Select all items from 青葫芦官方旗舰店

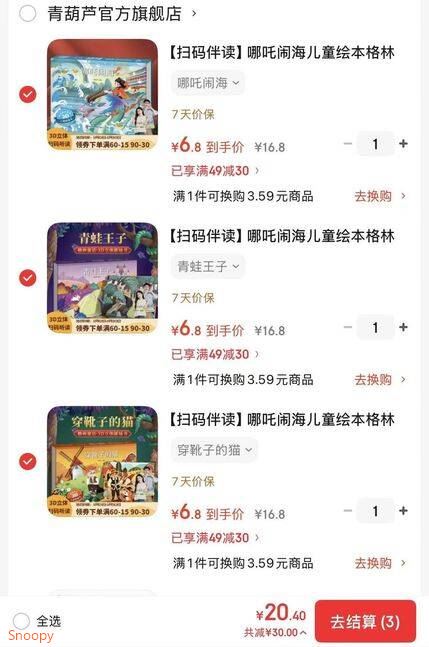coord(28,13)
